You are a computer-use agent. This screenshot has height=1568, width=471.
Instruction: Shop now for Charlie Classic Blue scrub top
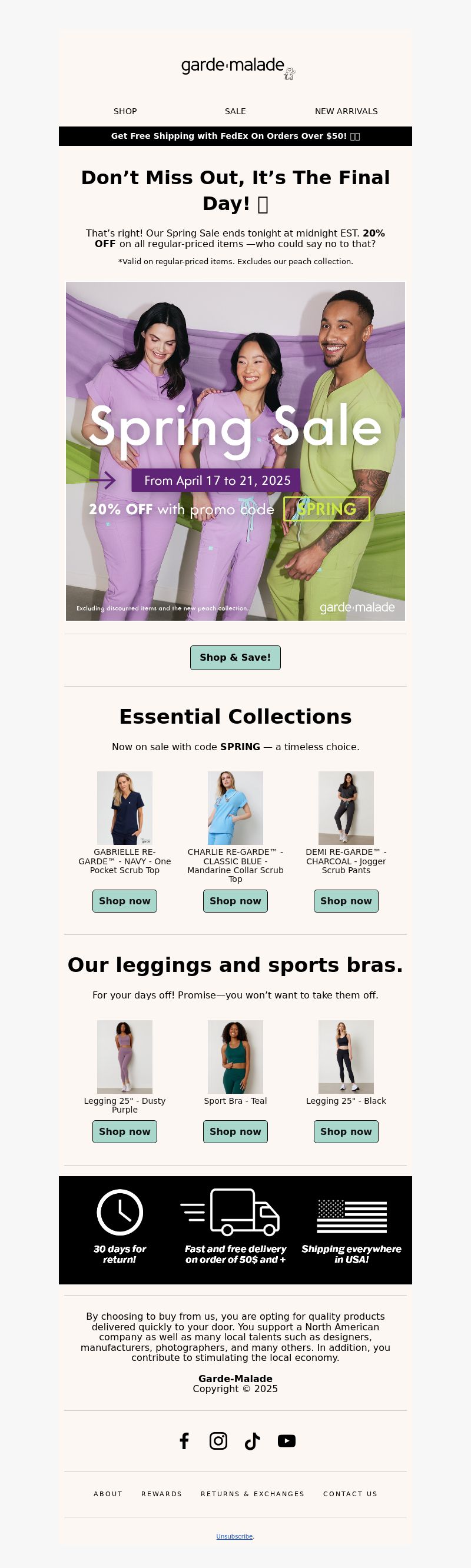click(x=235, y=901)
